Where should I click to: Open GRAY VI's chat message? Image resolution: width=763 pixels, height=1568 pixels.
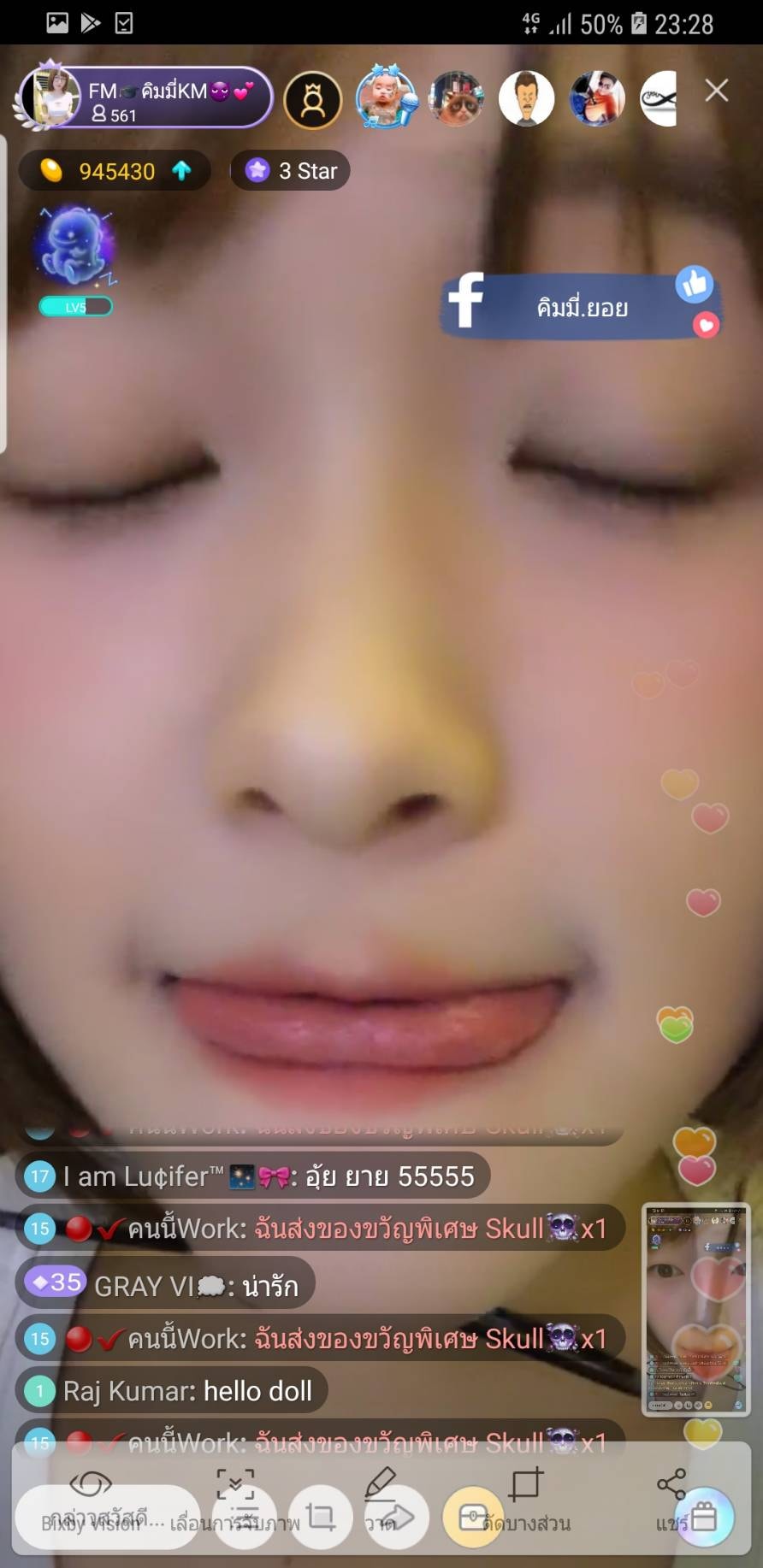[165, 1285]
